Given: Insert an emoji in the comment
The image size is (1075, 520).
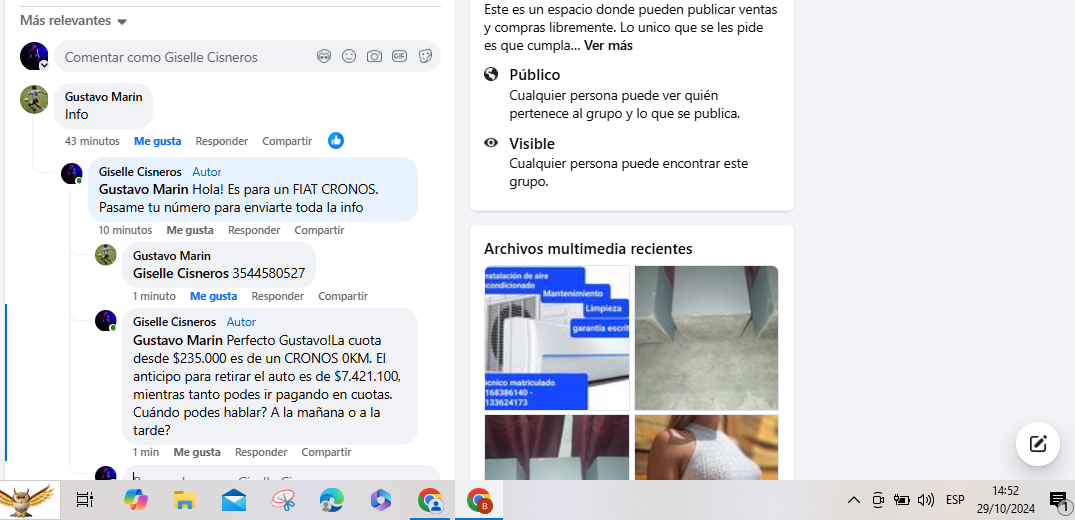Looking at the screenshot, I should pos(349,57).
